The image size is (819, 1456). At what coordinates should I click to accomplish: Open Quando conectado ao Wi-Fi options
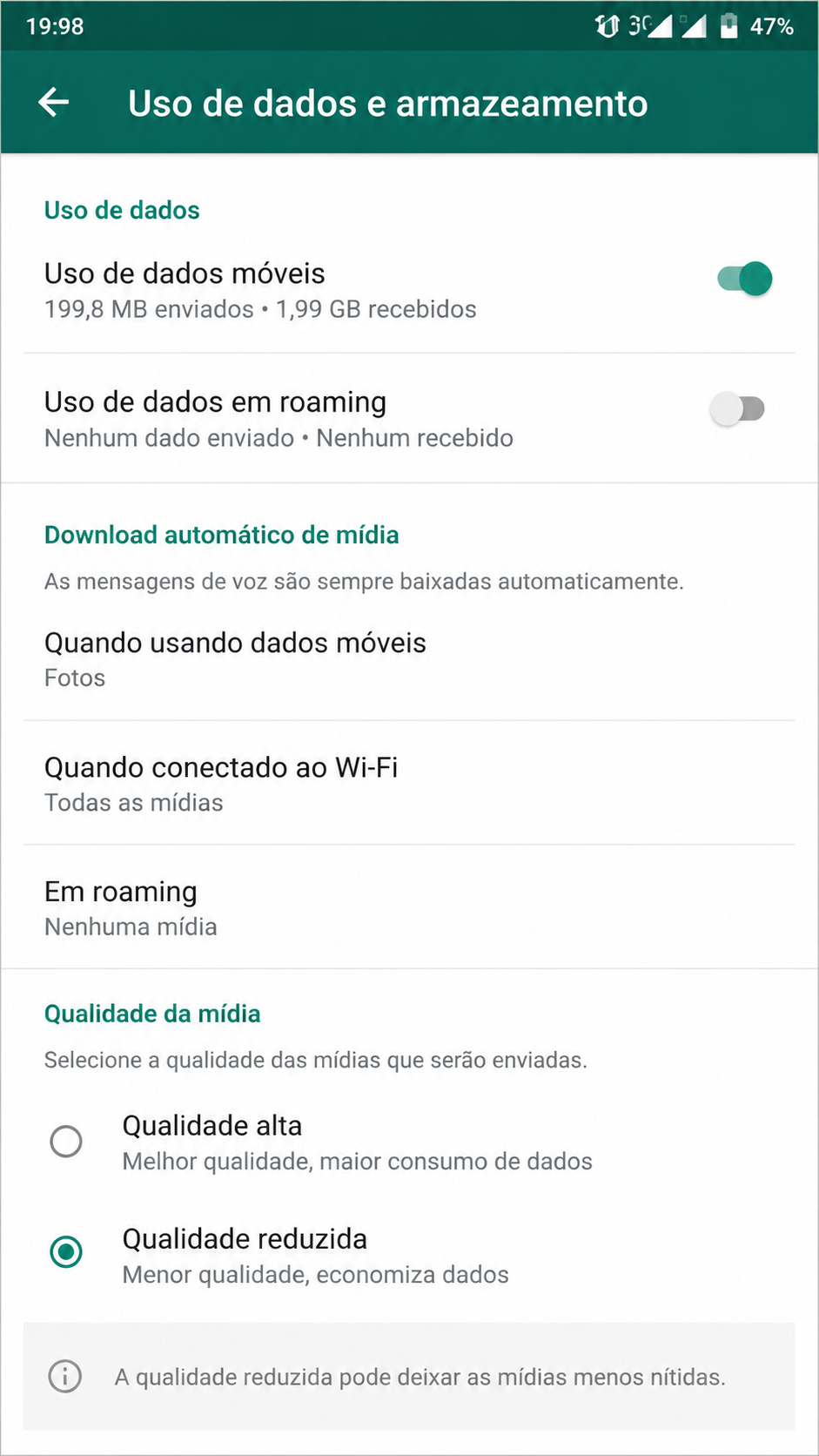[409, 783]
